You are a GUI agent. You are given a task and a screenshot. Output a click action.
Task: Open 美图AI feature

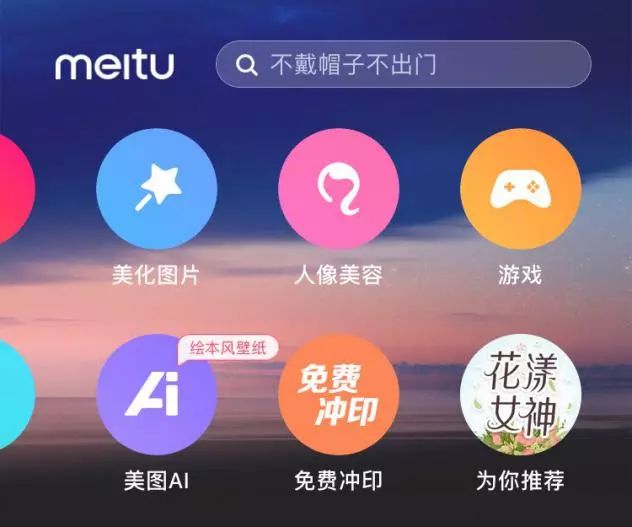coord(156,395)
